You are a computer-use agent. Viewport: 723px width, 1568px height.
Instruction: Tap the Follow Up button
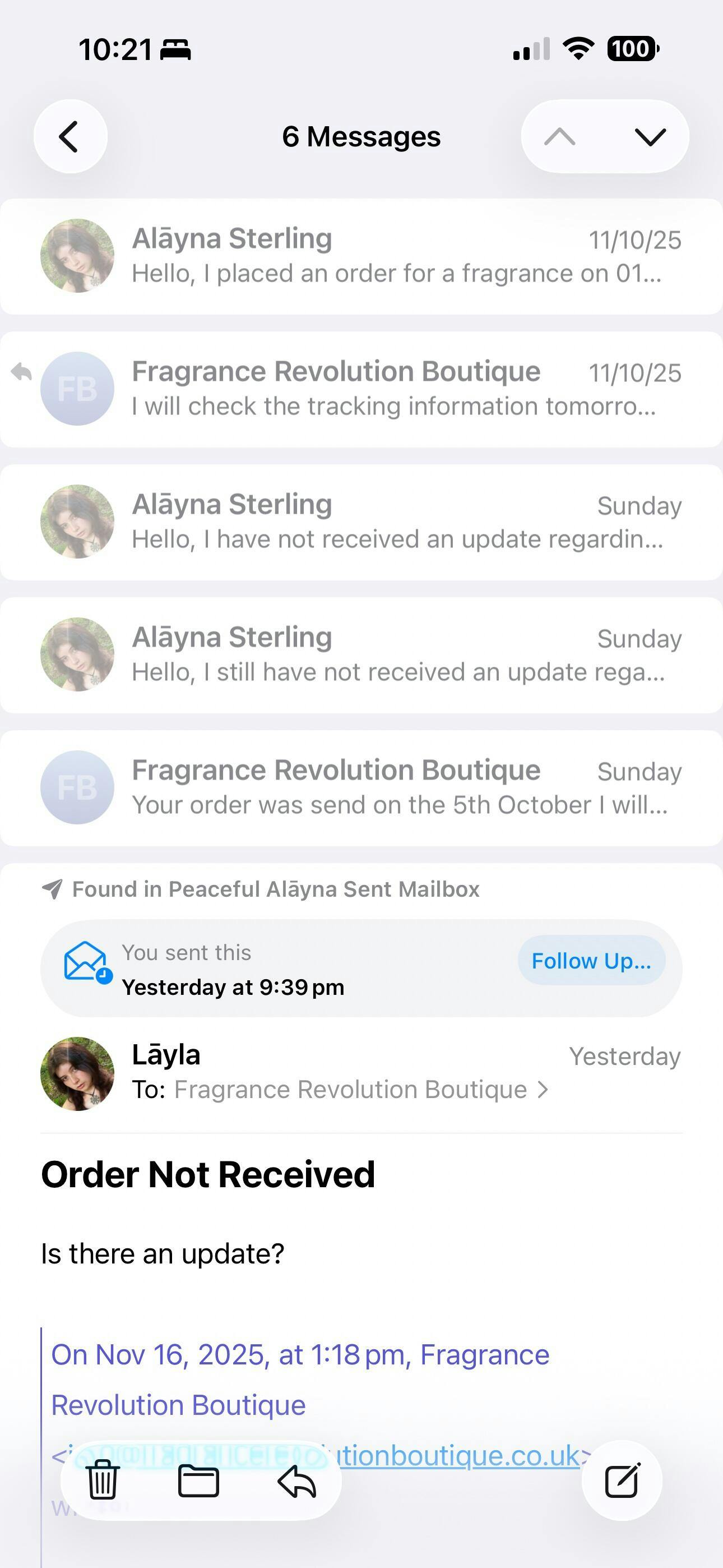click(591, 961)
